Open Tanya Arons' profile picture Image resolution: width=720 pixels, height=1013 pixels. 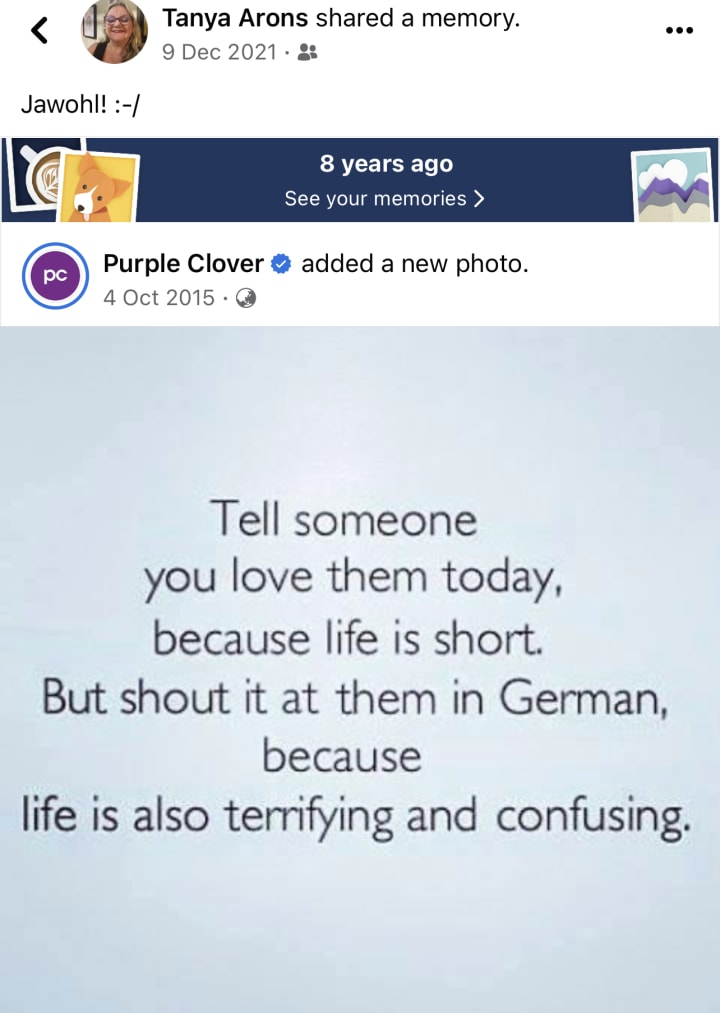[114, 31]
